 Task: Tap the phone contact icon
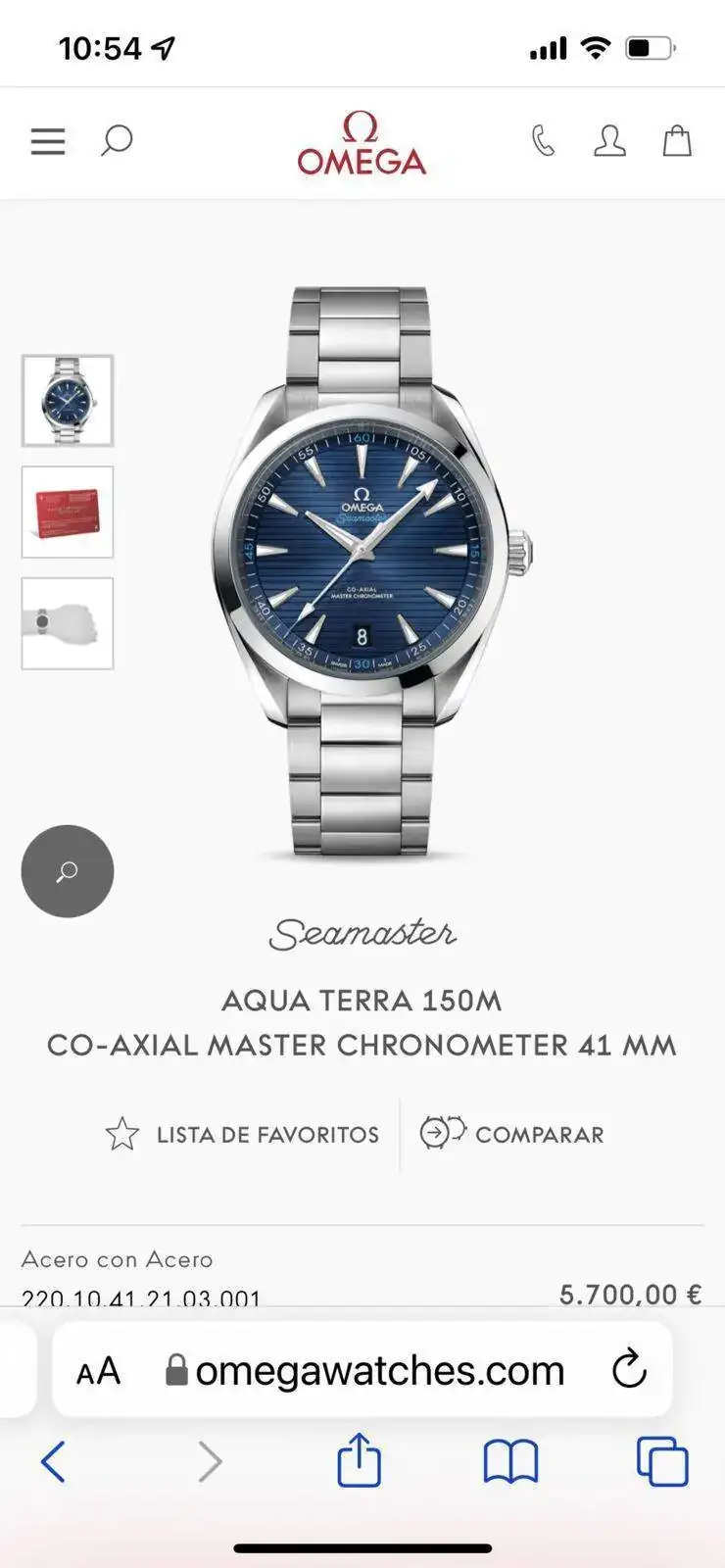[x=543, y=141]
